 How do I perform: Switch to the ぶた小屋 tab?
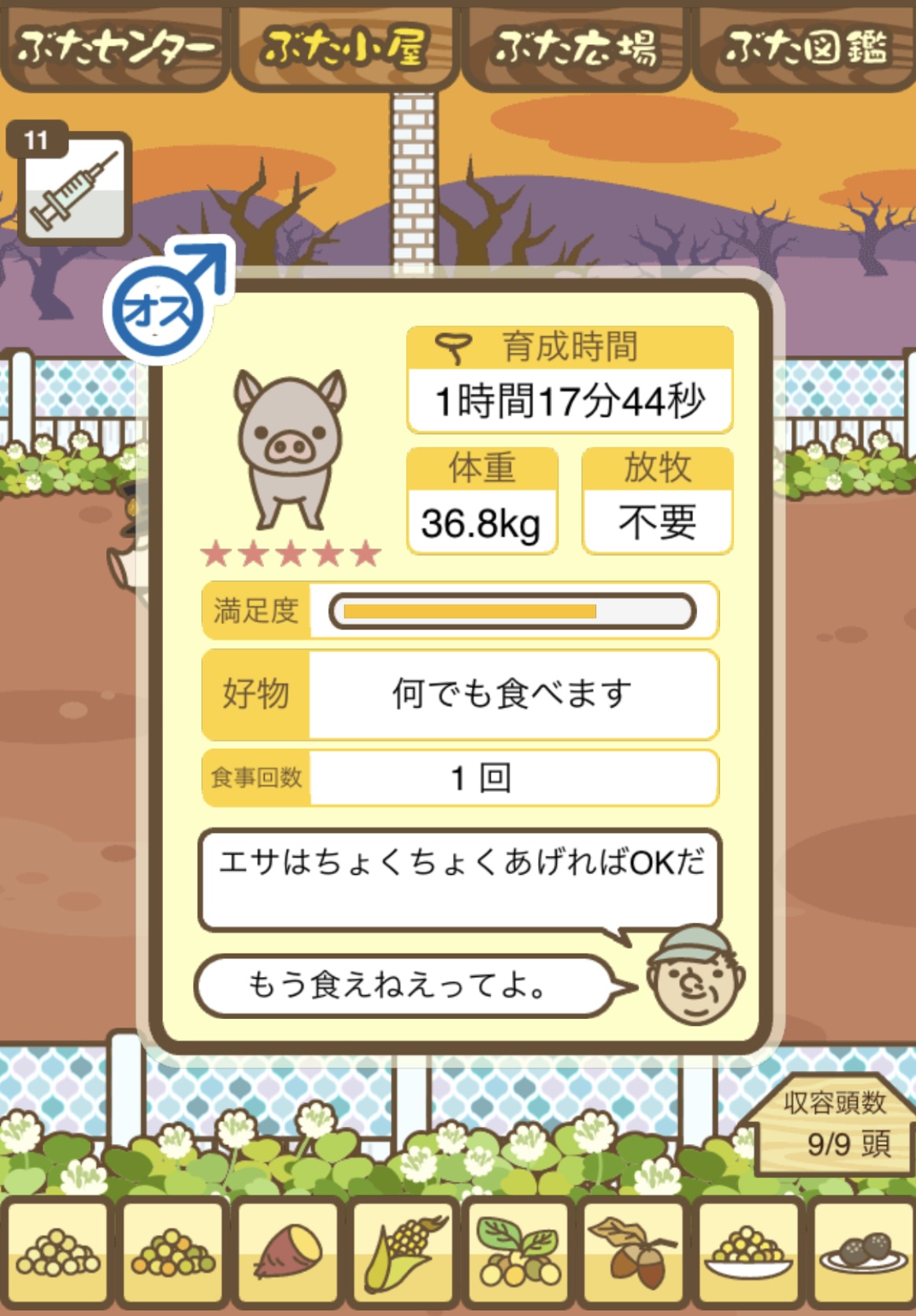(345, 47)
